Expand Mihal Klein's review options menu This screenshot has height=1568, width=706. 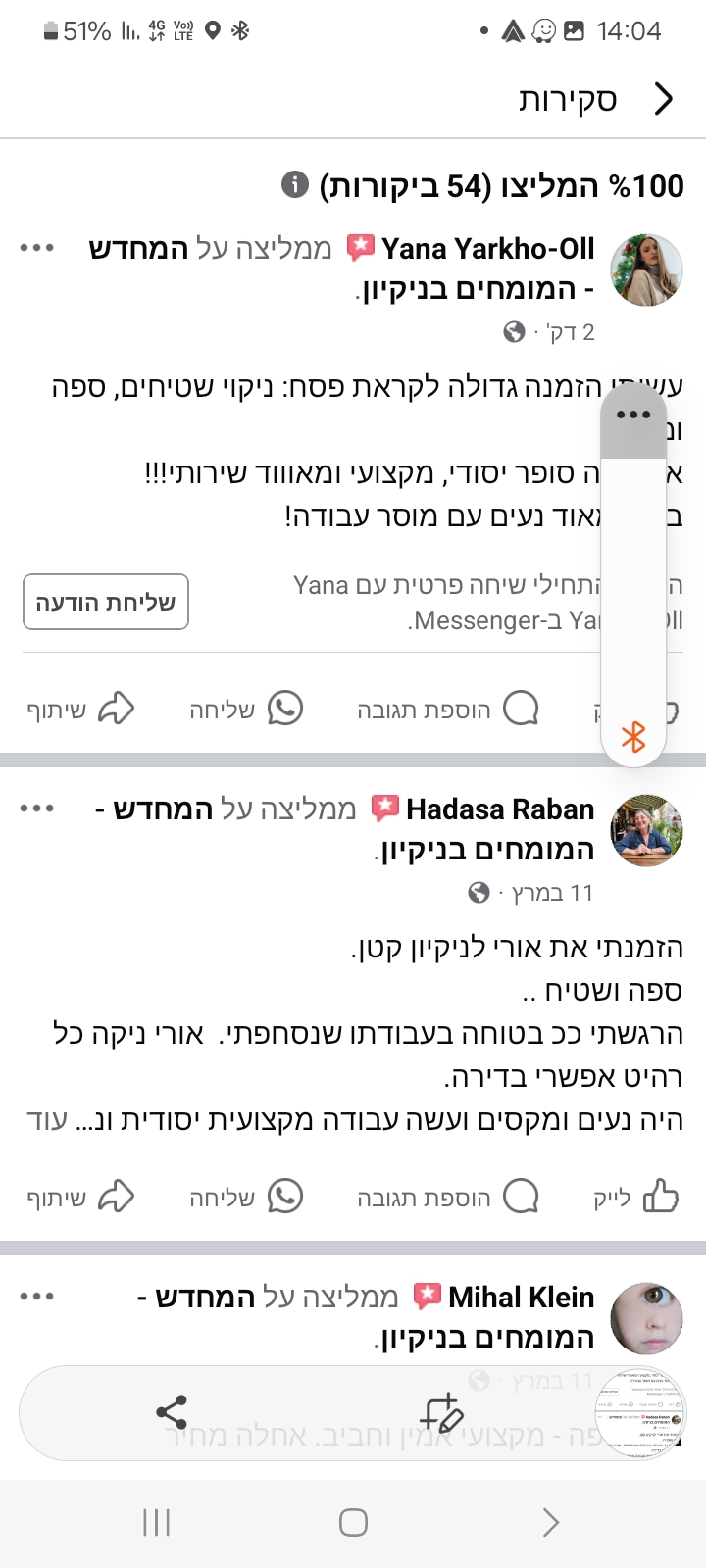pyautogui.click(x=38, y=1295)
